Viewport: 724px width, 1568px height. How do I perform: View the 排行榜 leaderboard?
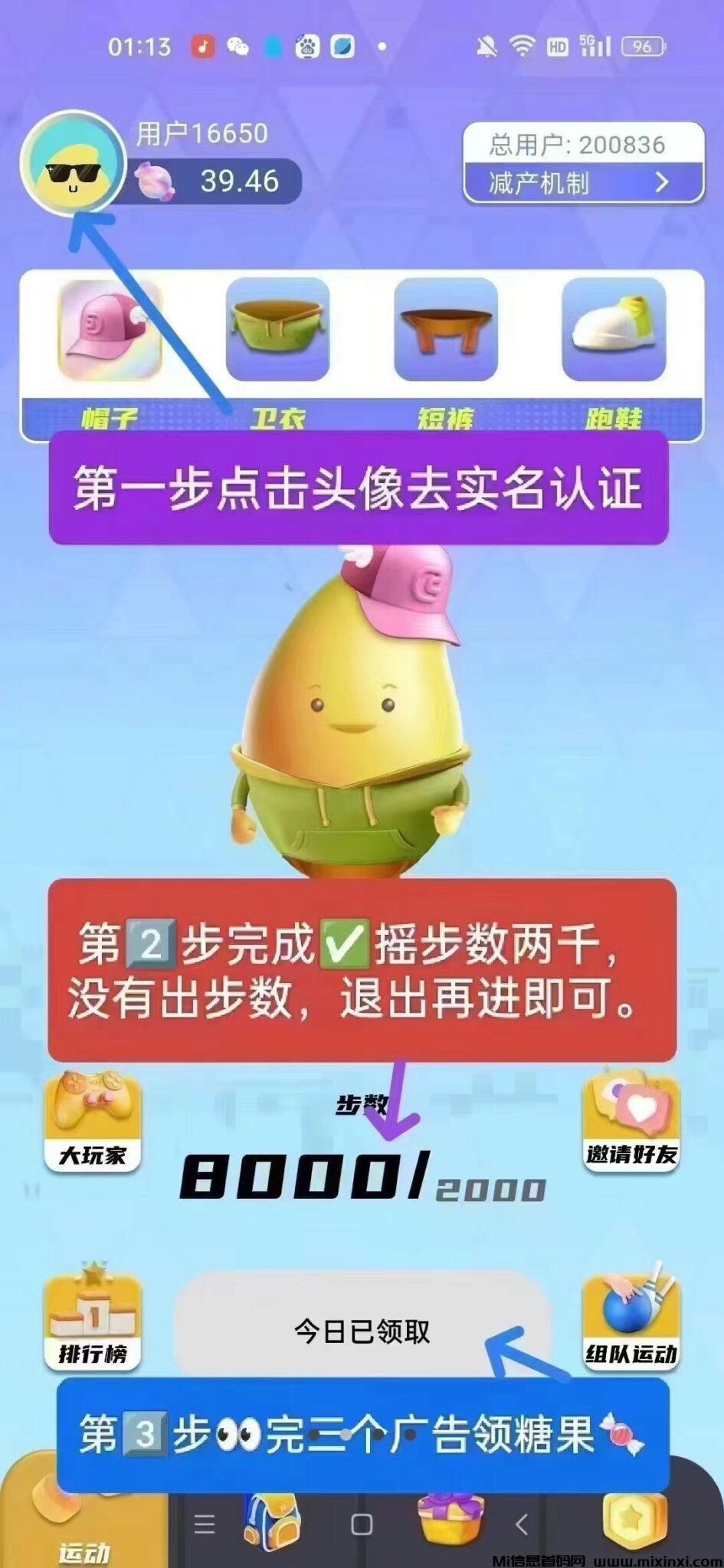93,1320
